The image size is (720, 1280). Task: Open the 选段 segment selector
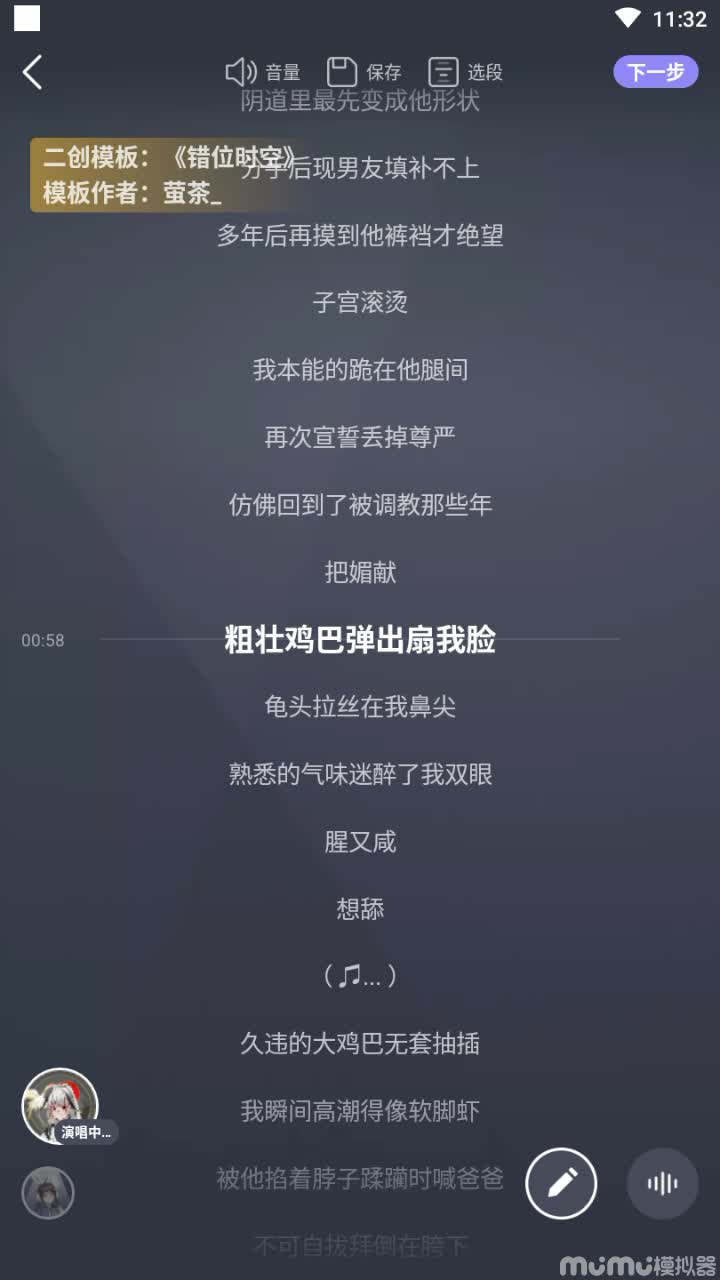point(465,72)
